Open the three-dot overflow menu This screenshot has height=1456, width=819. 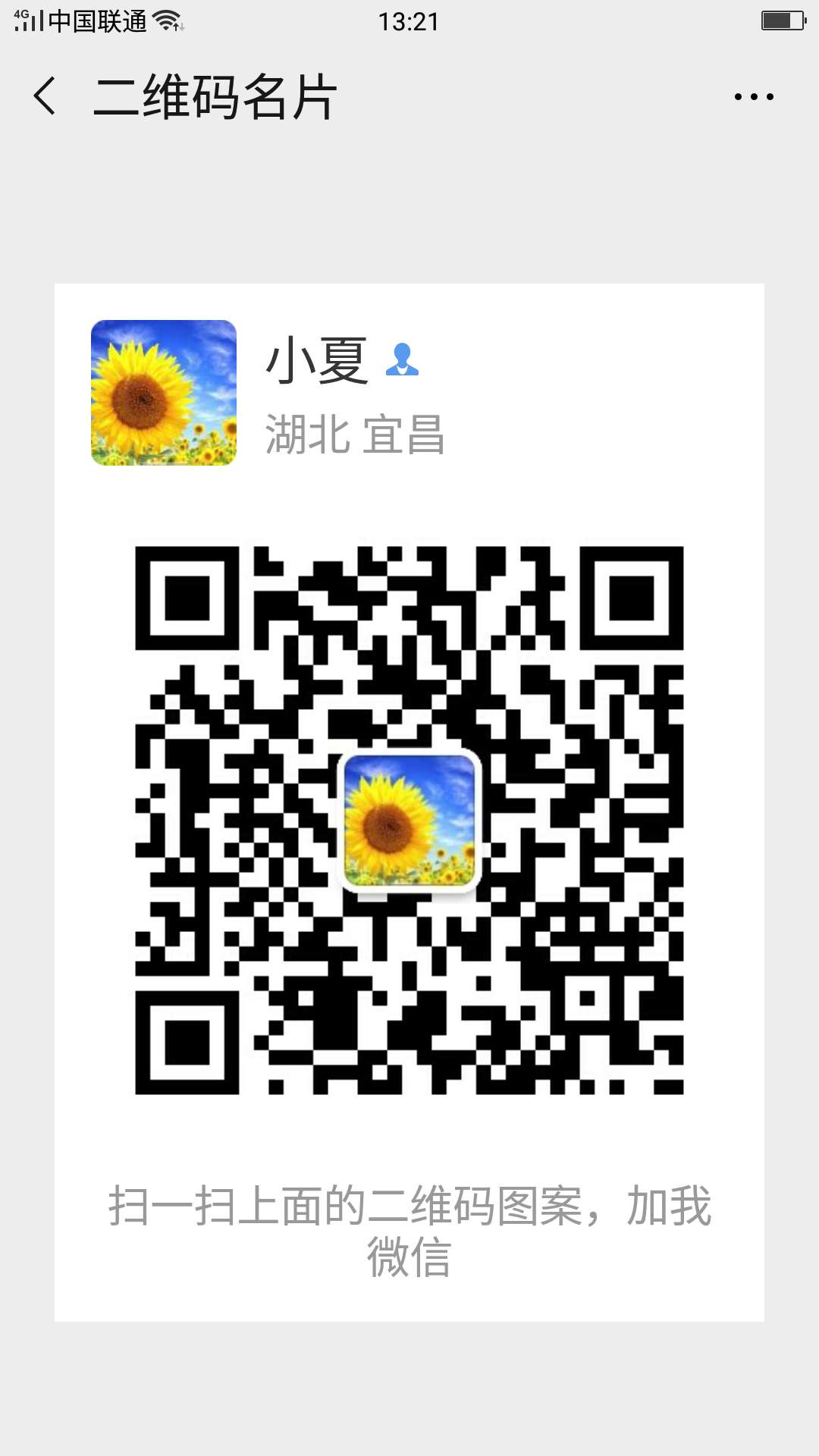point(754,96)
